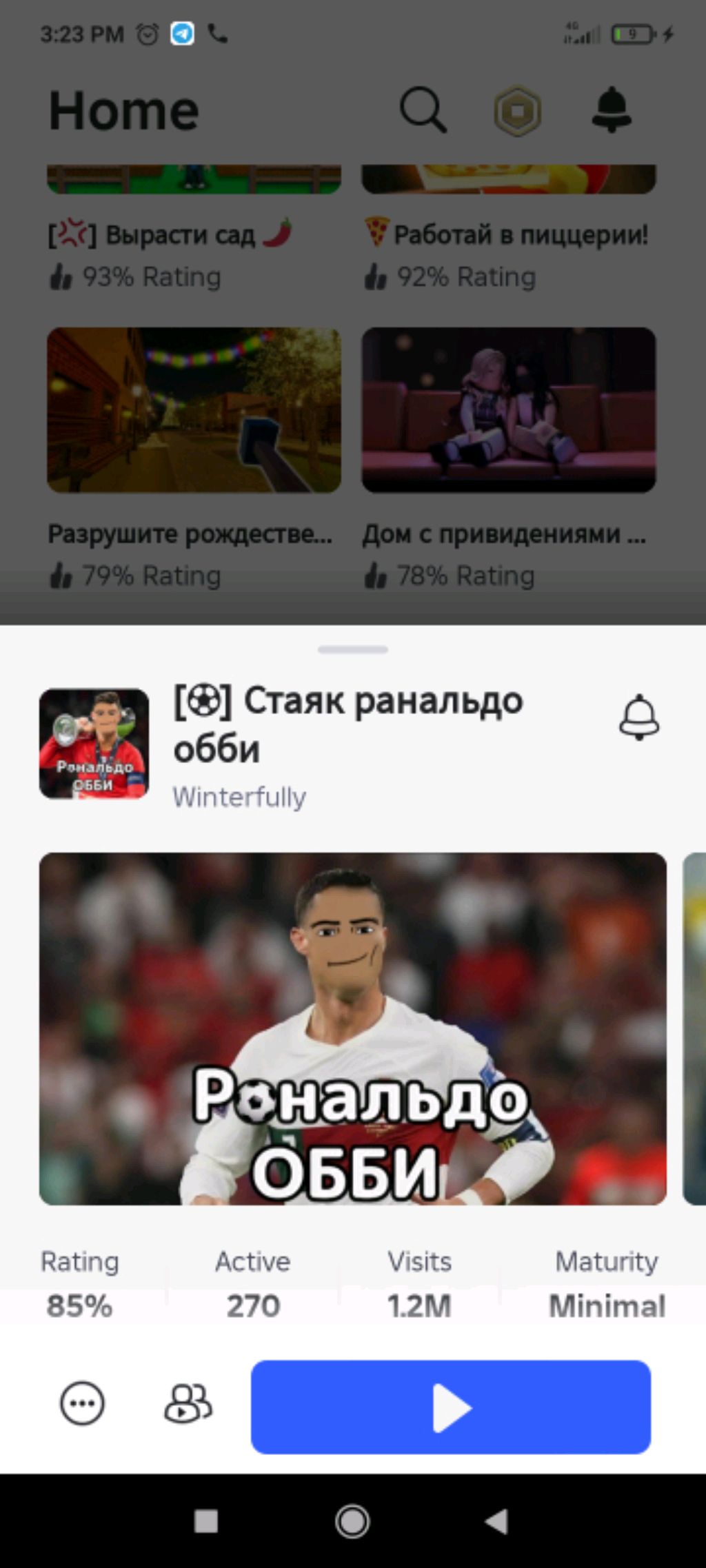
Task: Open creator Winterfully's profile
Action: (239, 797)
